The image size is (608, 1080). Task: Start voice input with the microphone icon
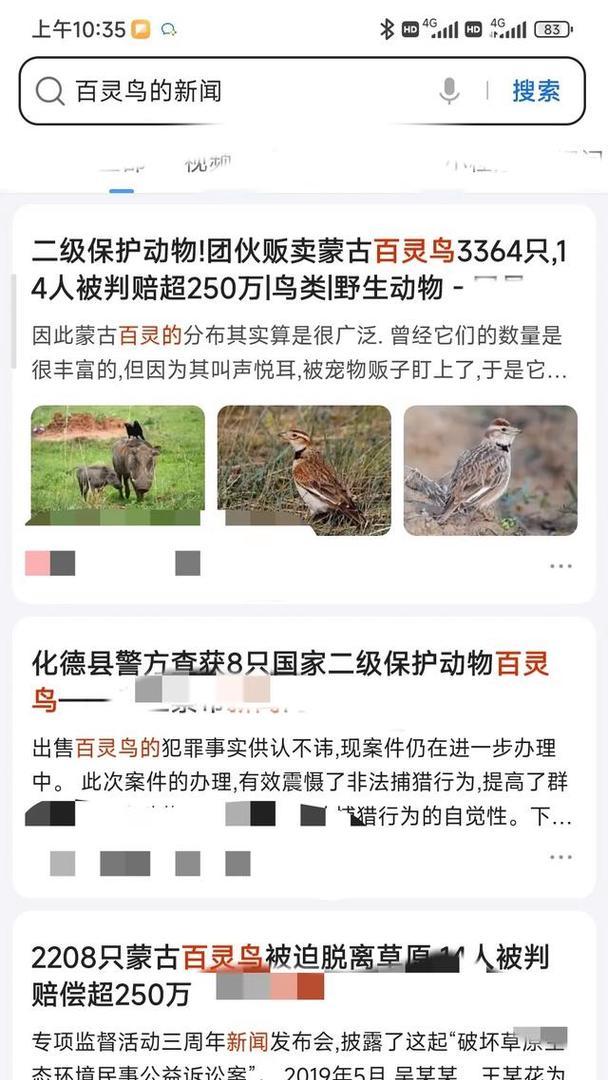449,91
